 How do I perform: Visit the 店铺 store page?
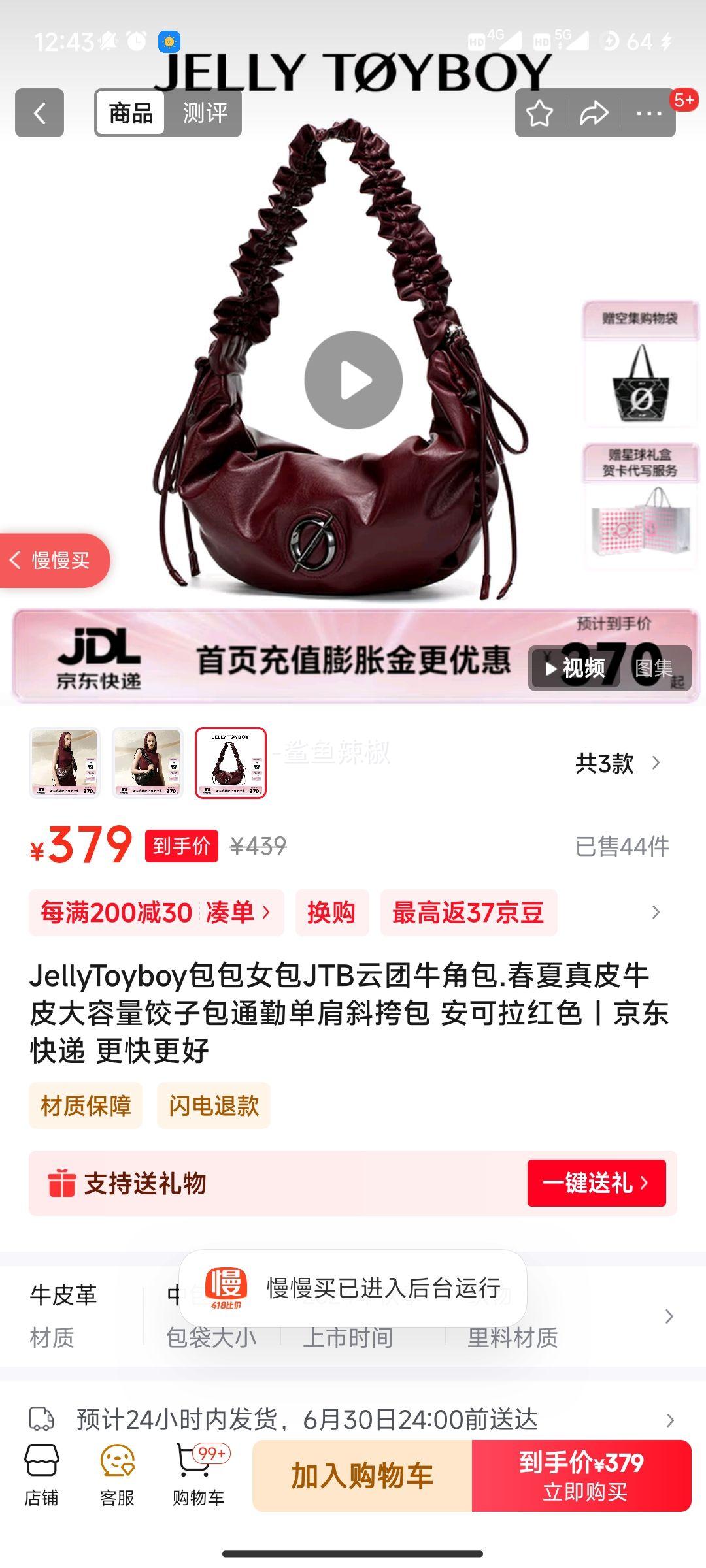click(x=41, y=1477)
